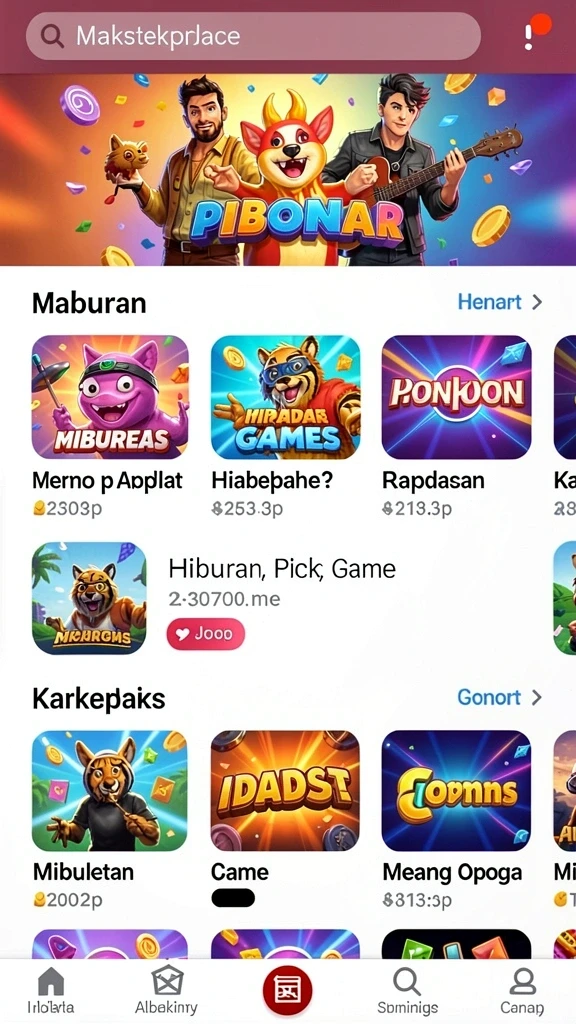Switch to the Albekinry tab
576x1024 pixels.
167,990
